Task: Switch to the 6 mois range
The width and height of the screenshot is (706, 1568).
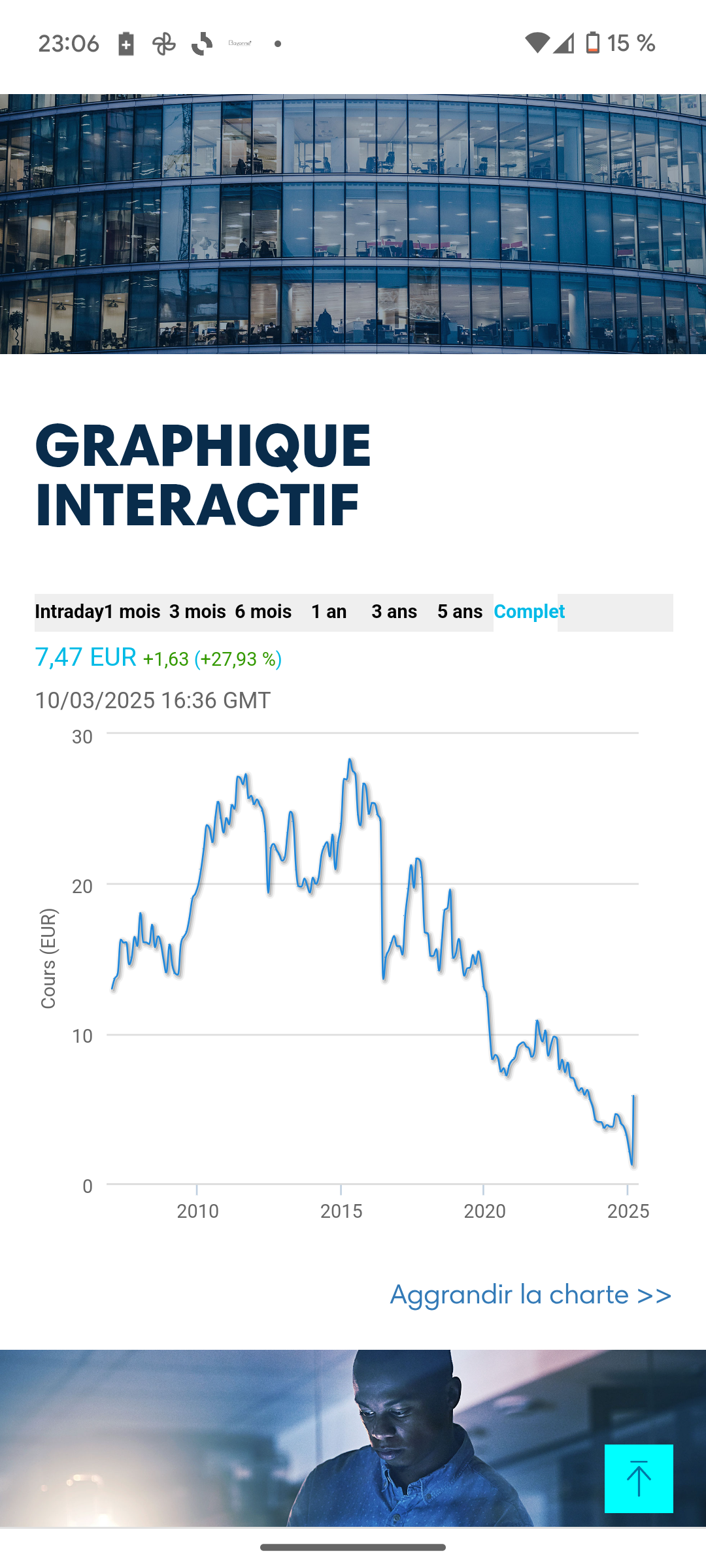Action: tap(263, 612)
